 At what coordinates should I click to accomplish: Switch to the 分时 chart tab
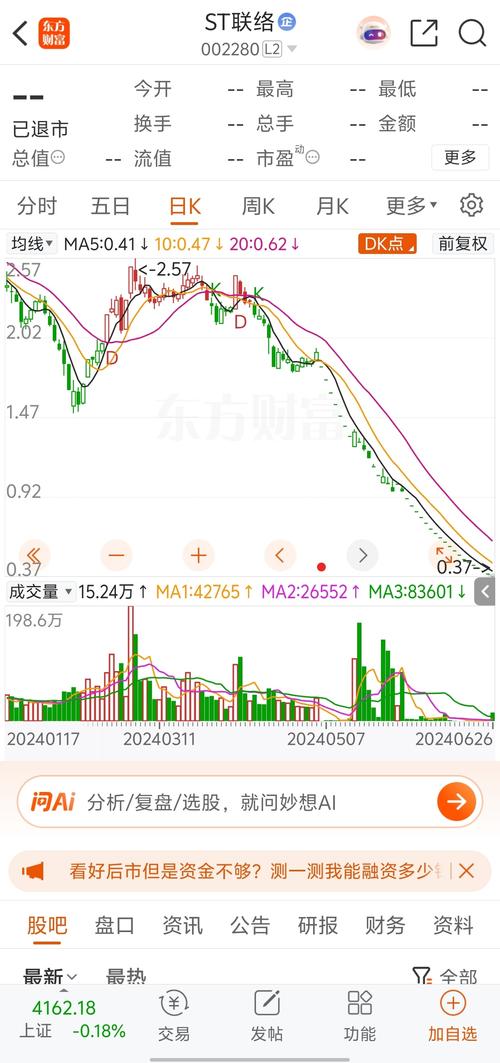tap(37, 206)
